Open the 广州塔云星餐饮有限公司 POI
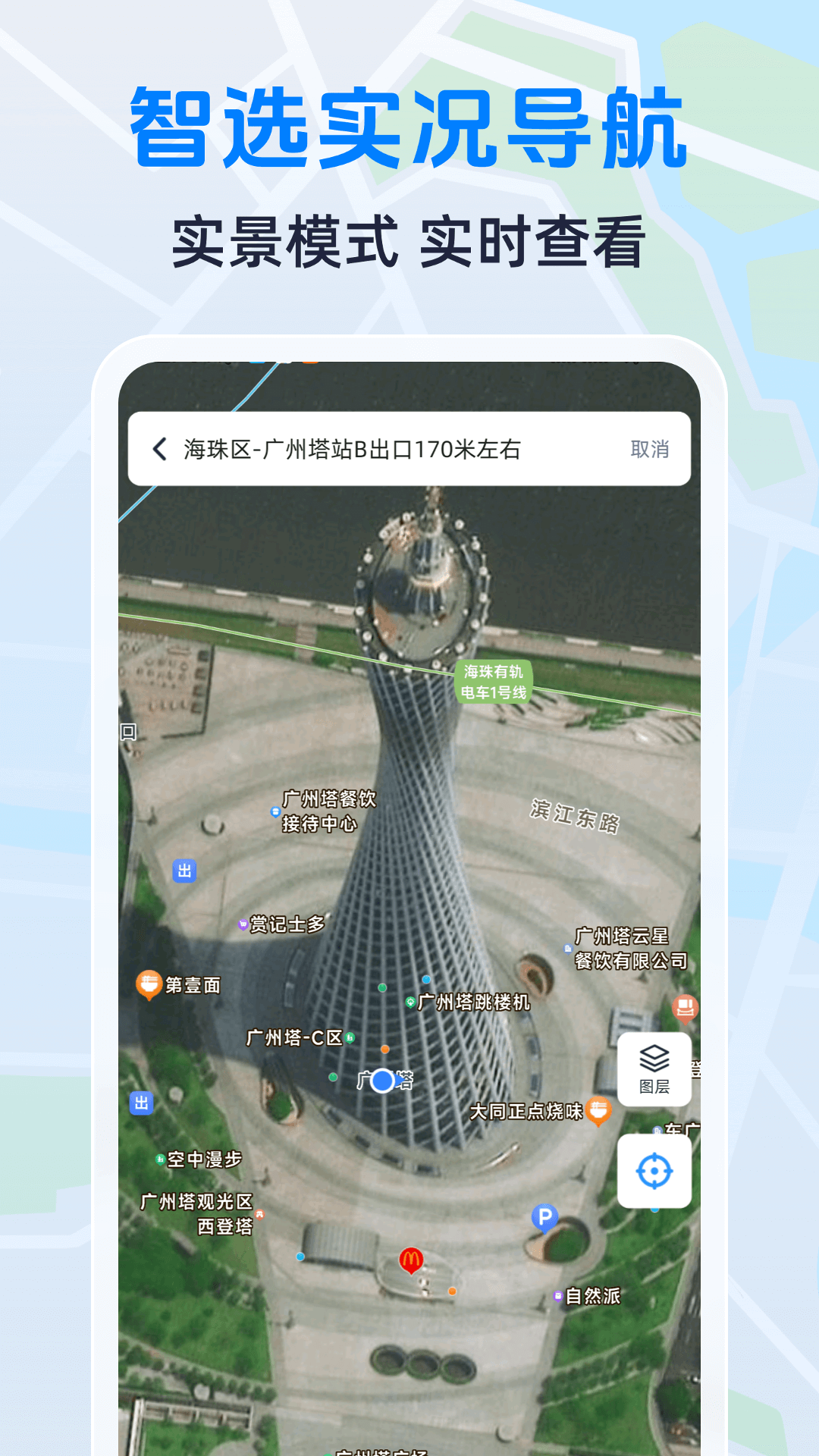Viewport: 819px width, 1456px height. pyautogui.click(x=567, y=946)
